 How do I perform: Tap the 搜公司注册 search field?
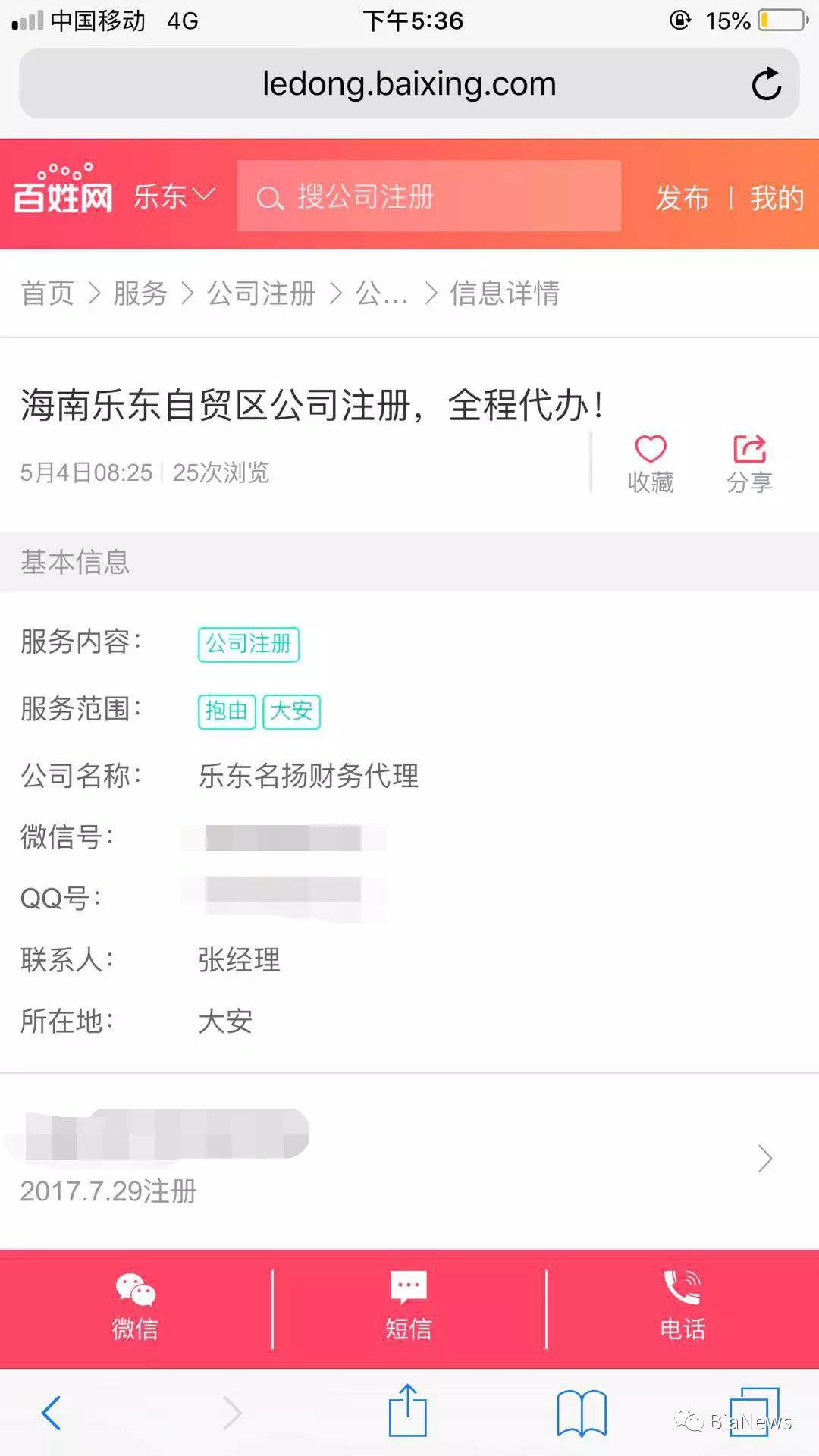(x=429, y=196)
